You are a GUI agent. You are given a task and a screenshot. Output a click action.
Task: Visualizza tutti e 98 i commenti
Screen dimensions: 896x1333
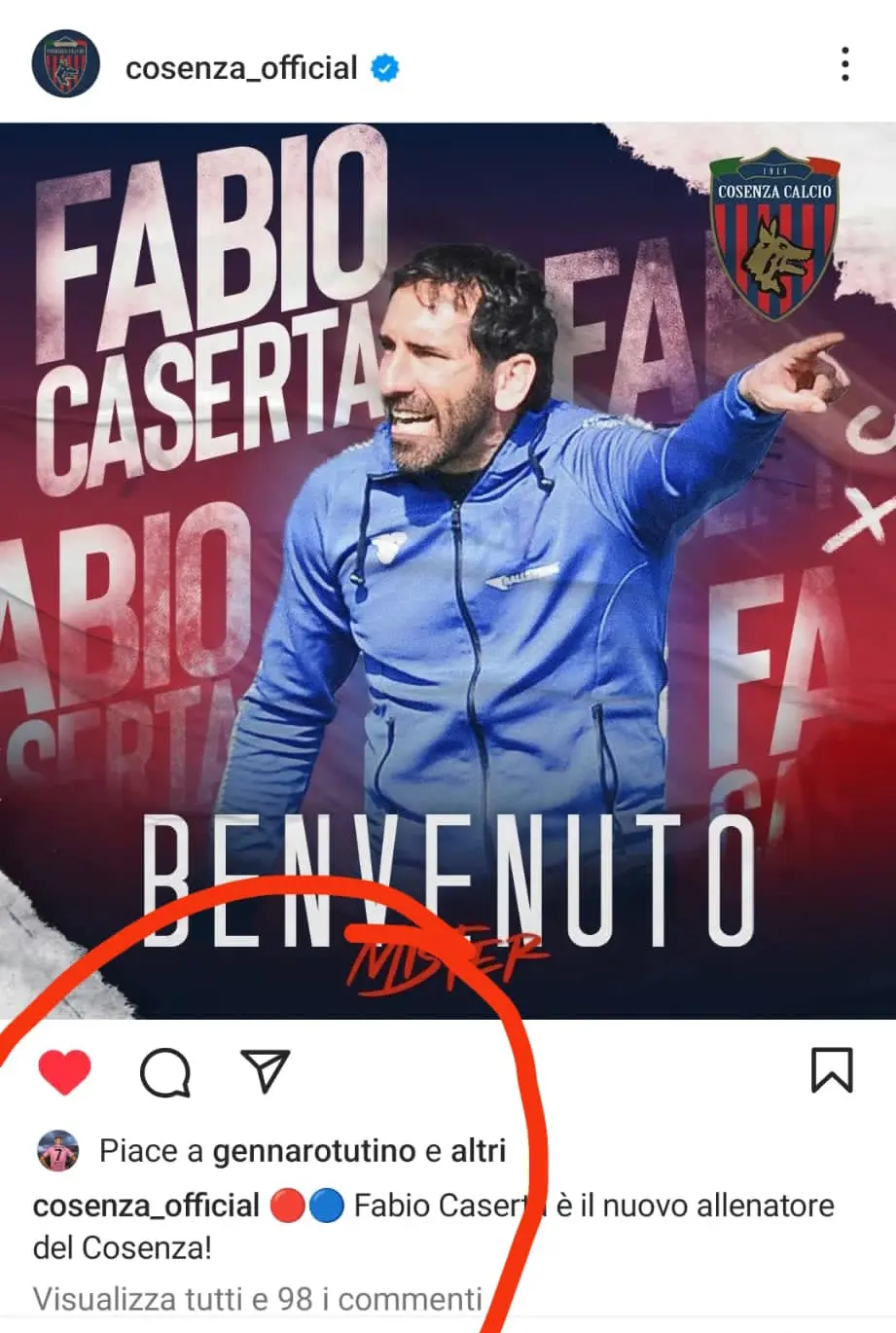point(258,1299)
